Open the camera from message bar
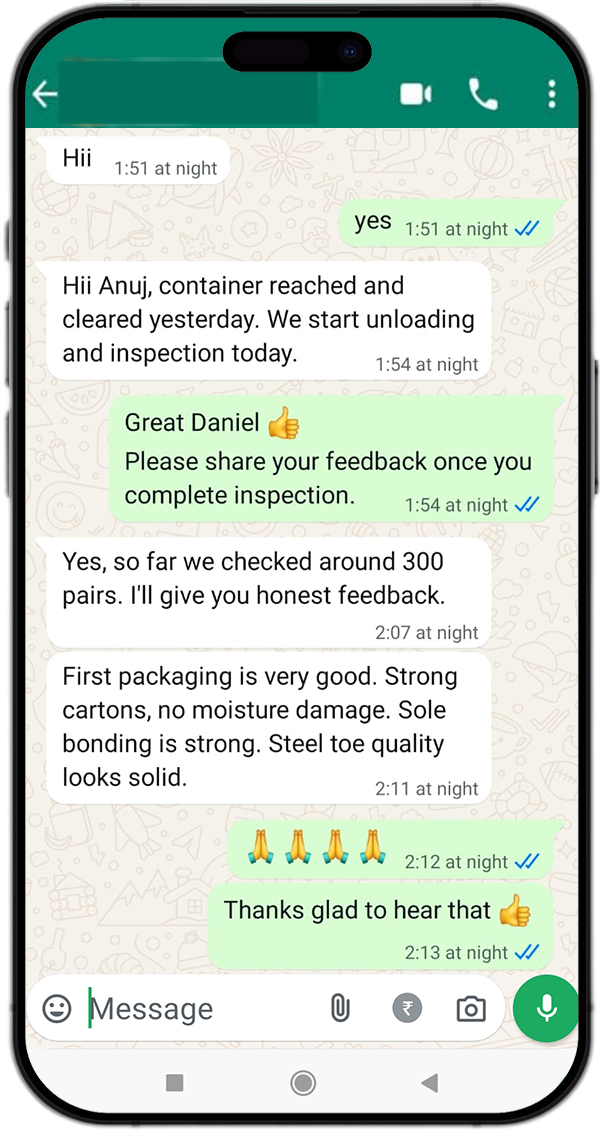The height and width of the screenshot is (1131, 600). (x=471, y=1008)
